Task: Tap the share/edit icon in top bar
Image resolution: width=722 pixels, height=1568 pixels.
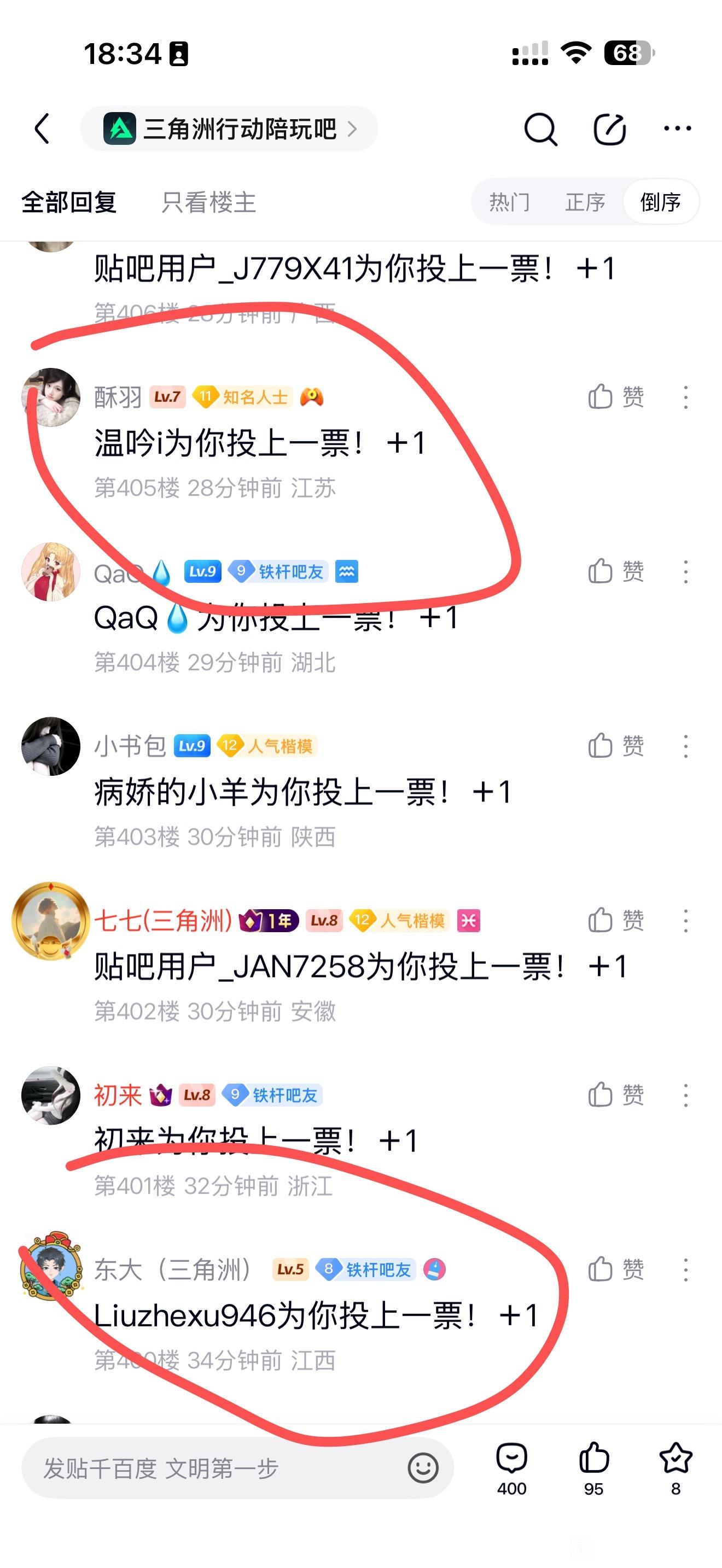Action: [x=609, y=129]
